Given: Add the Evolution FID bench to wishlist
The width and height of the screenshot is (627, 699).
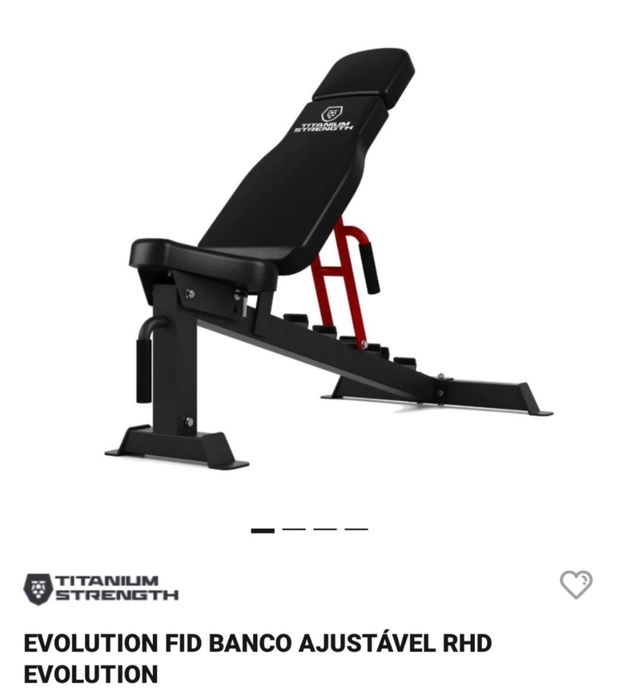Looking at the screenshot, I should [x=575, y=584].
